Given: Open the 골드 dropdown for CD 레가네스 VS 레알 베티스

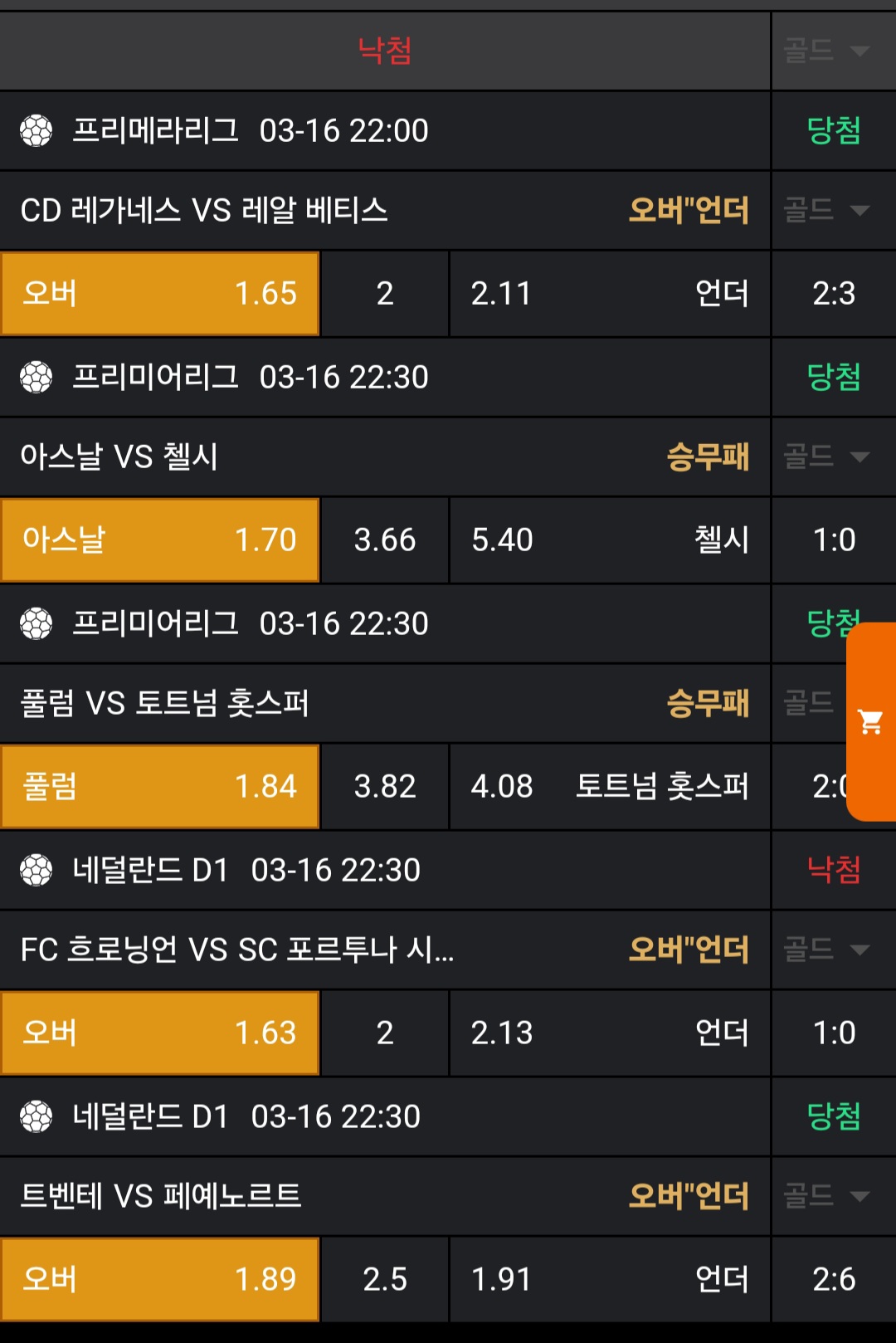Looking at the screenshot, I should point(827,210).
